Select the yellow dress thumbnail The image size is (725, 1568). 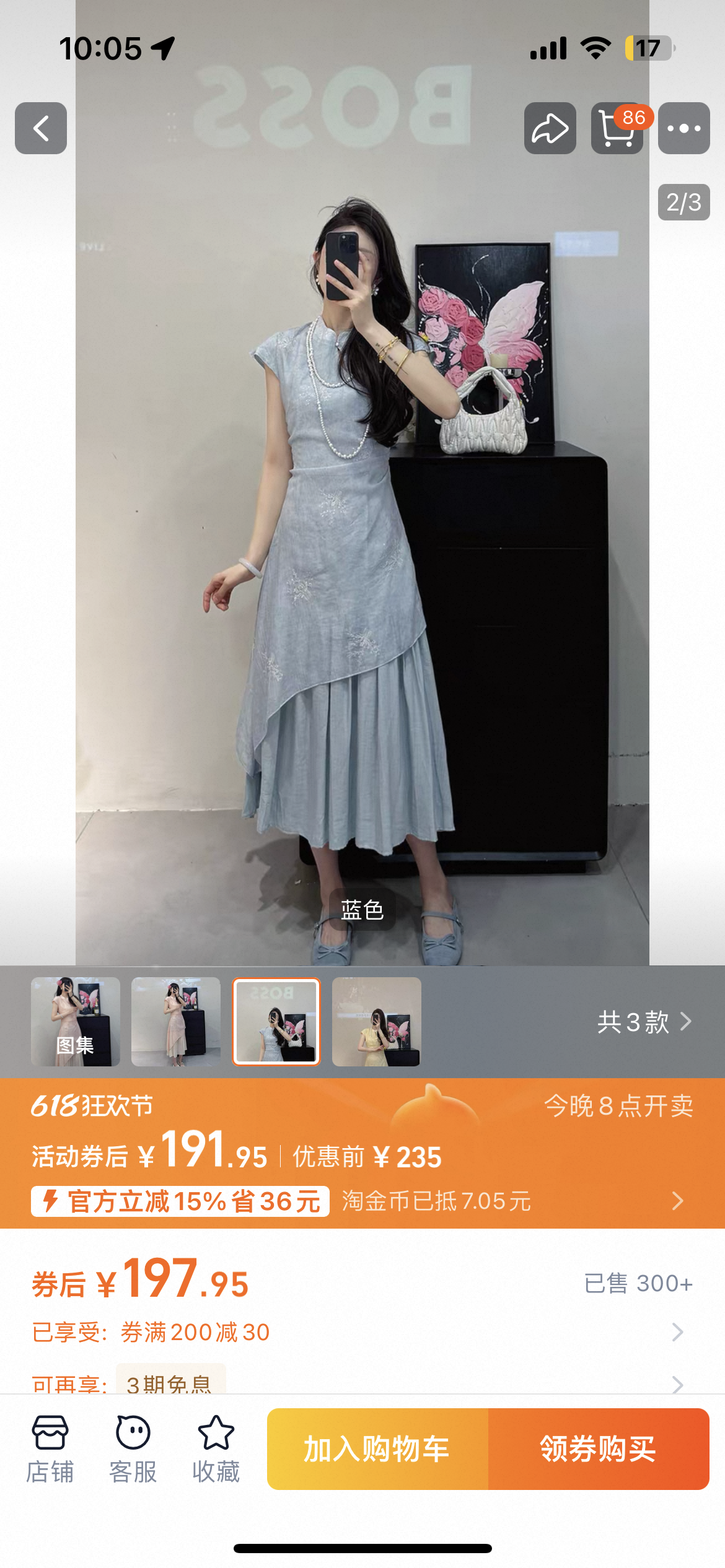377,1021
